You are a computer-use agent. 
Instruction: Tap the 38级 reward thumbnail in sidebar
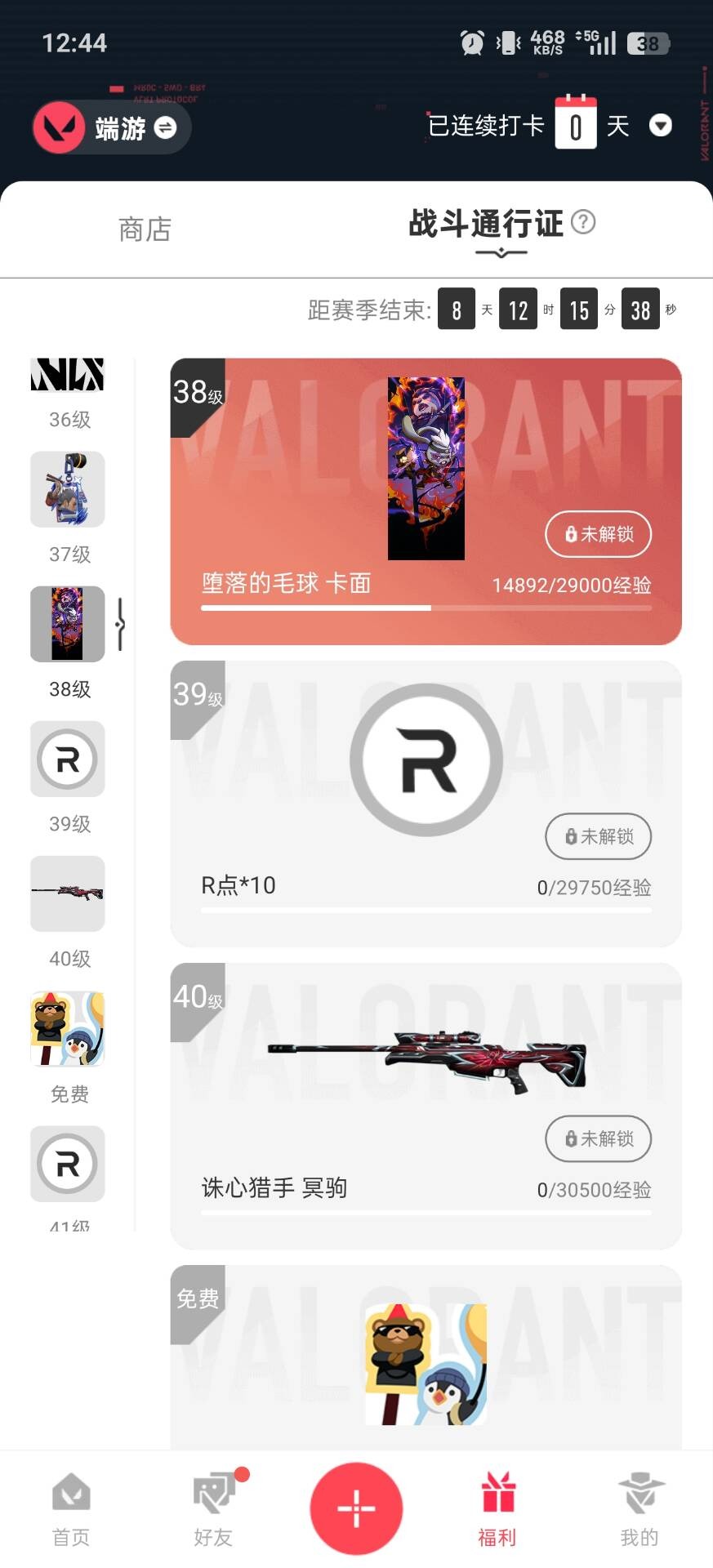pyautogui.click(x=68, y=624)
